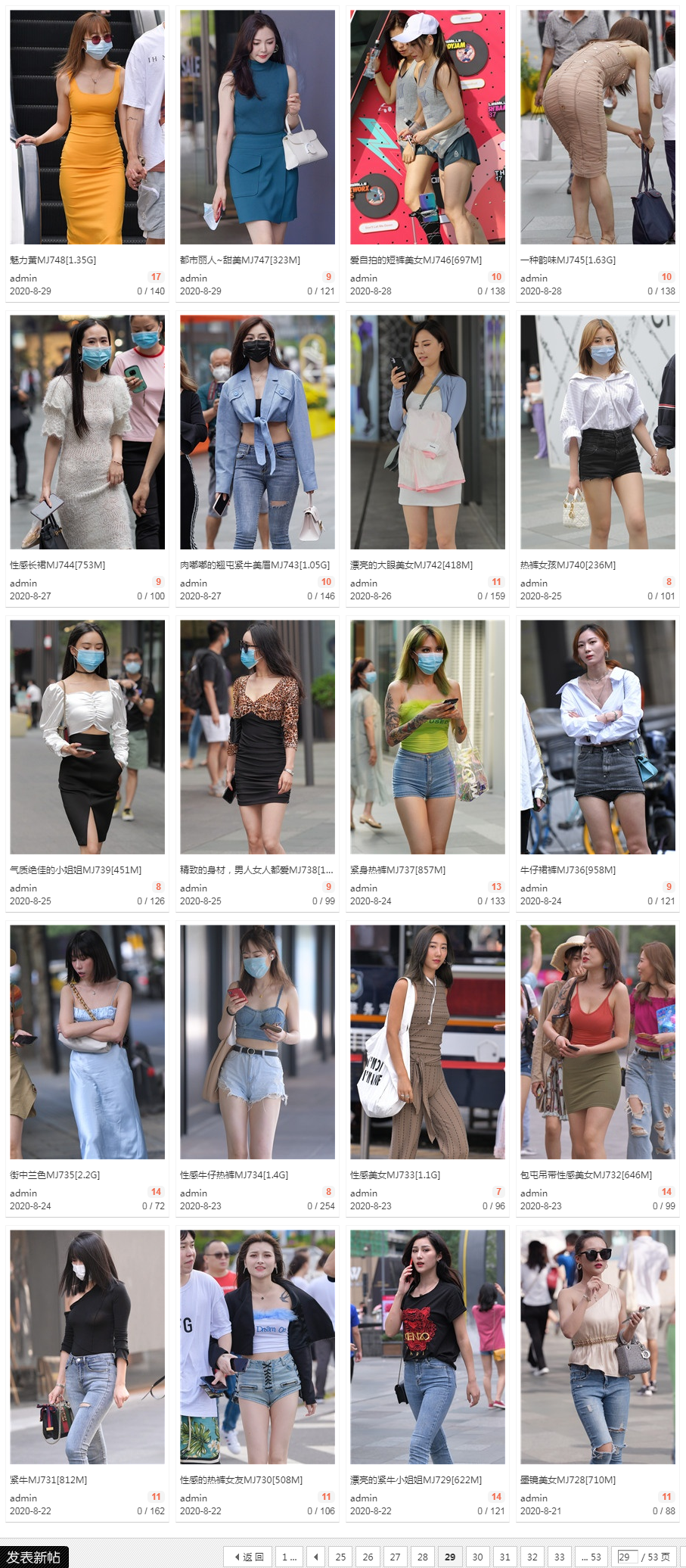Viewport: 686px width, 1568px height.
Task: Go back with the 返回 button
Action: [247, 1557]
